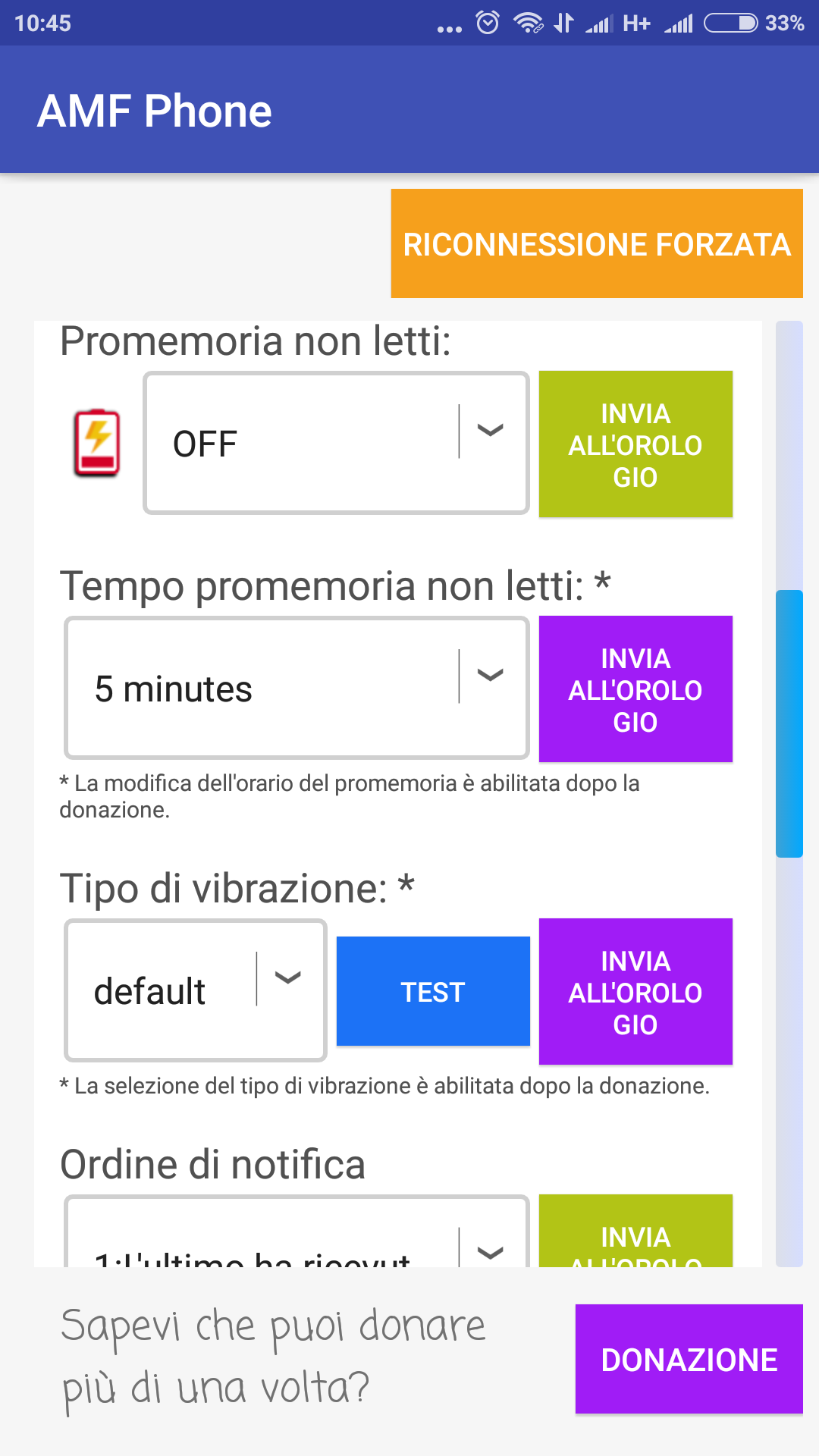The image size is (819, 1456).
Task: Send vibration type to the watch
Action: [635, 992]
